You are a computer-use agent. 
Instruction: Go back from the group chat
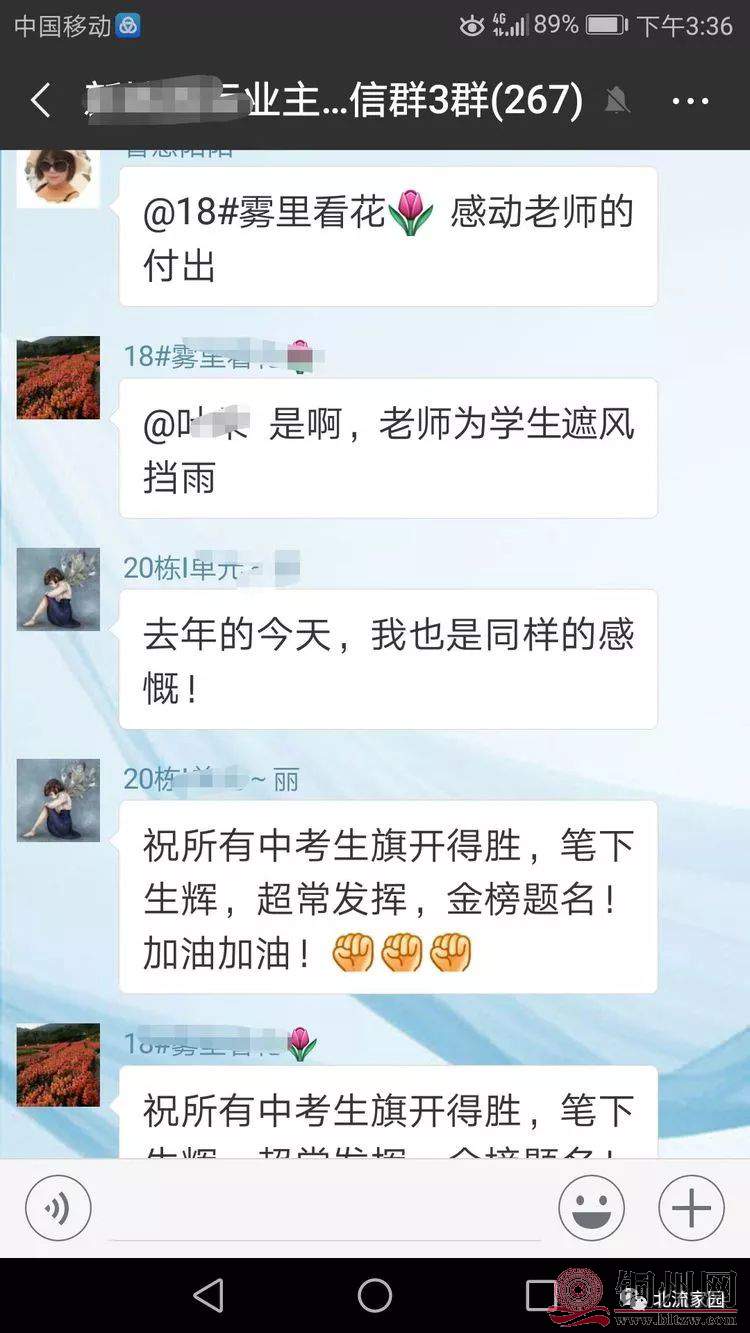point(41,101)
